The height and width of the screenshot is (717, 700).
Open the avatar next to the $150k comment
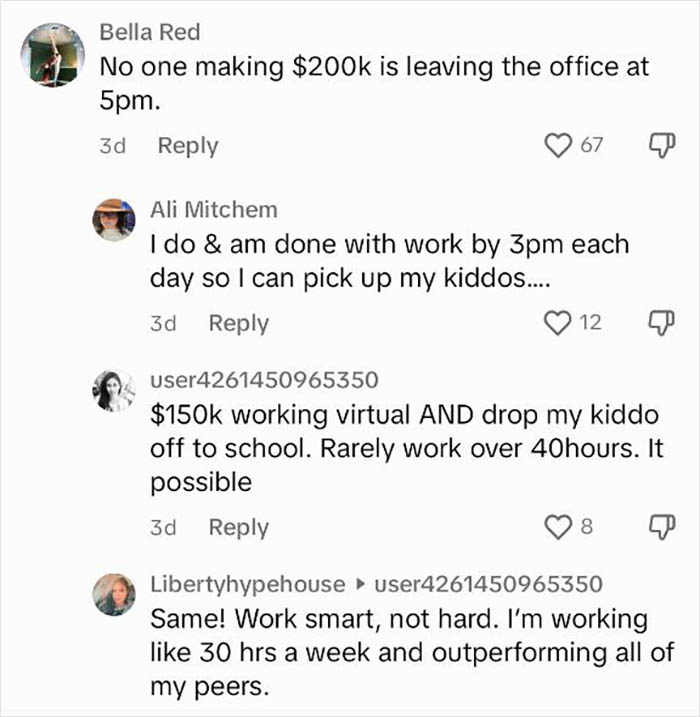(x=114, y=391)
